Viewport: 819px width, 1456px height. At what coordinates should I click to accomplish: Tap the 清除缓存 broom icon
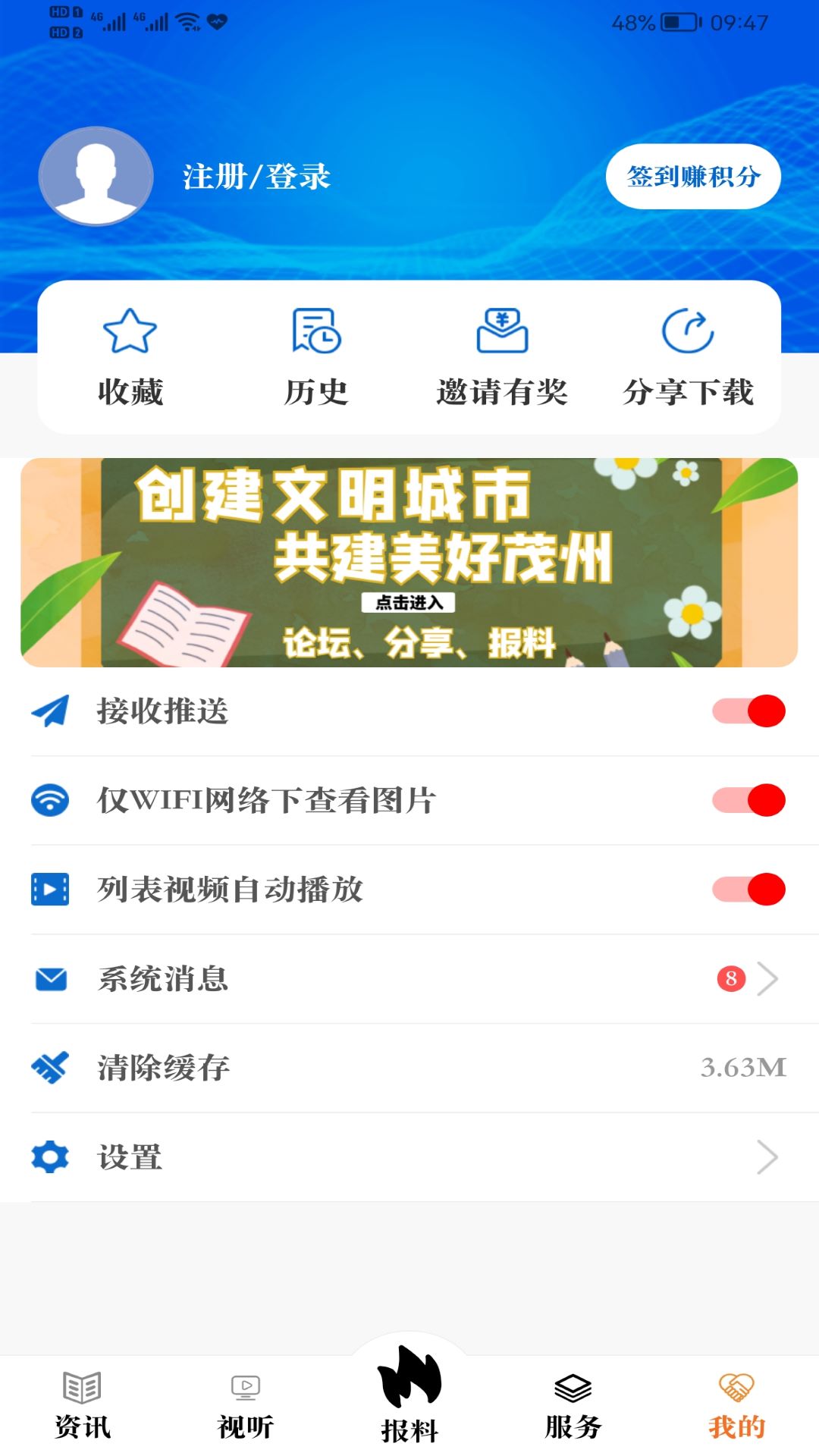point(49,1068)
